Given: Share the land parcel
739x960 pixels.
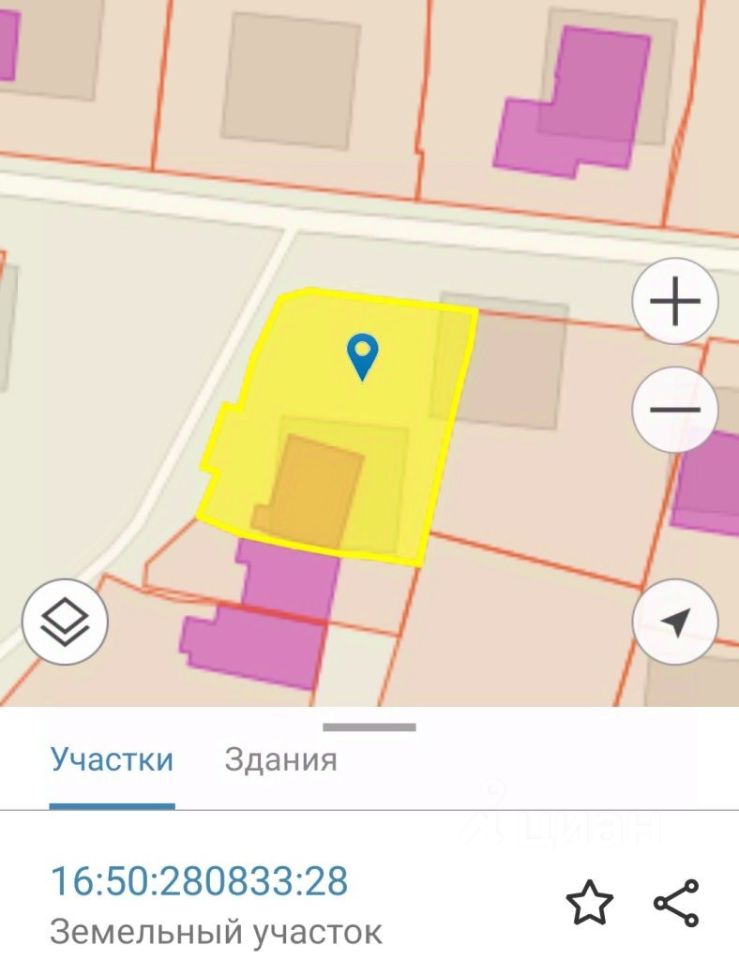Looking at the screenshot, I should click(x=677, y=903).
